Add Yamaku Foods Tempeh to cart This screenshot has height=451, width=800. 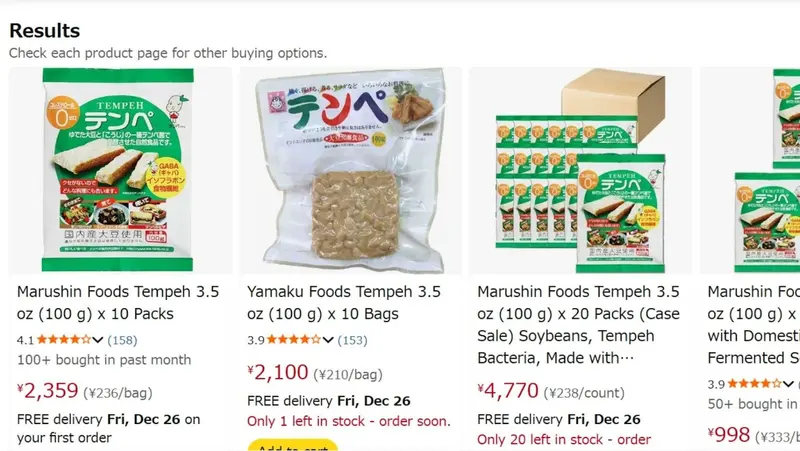click(292, 446)
